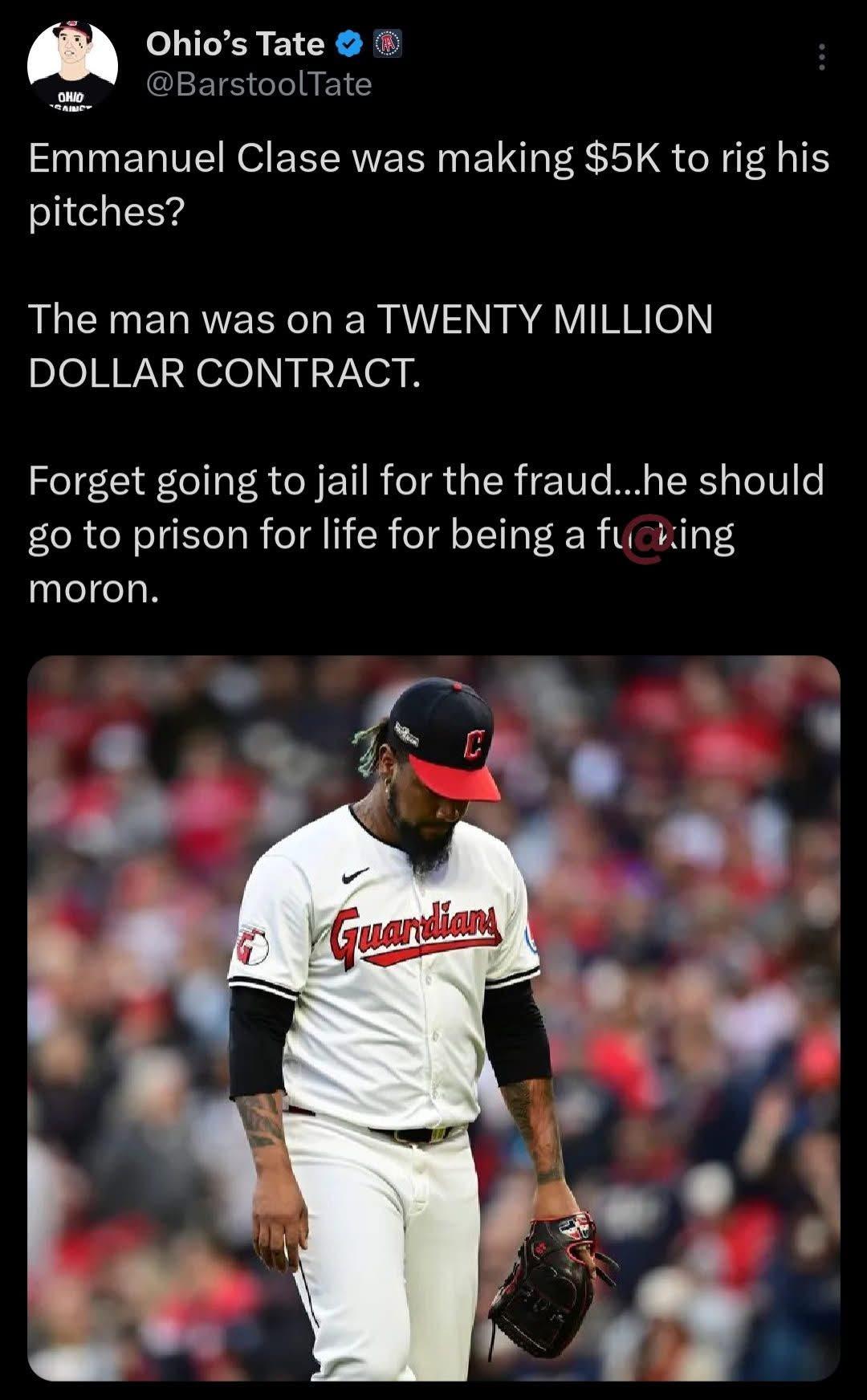Expand the Guardians pitcher photo
867x1400 pixels.
click(x=433, y=1018)
